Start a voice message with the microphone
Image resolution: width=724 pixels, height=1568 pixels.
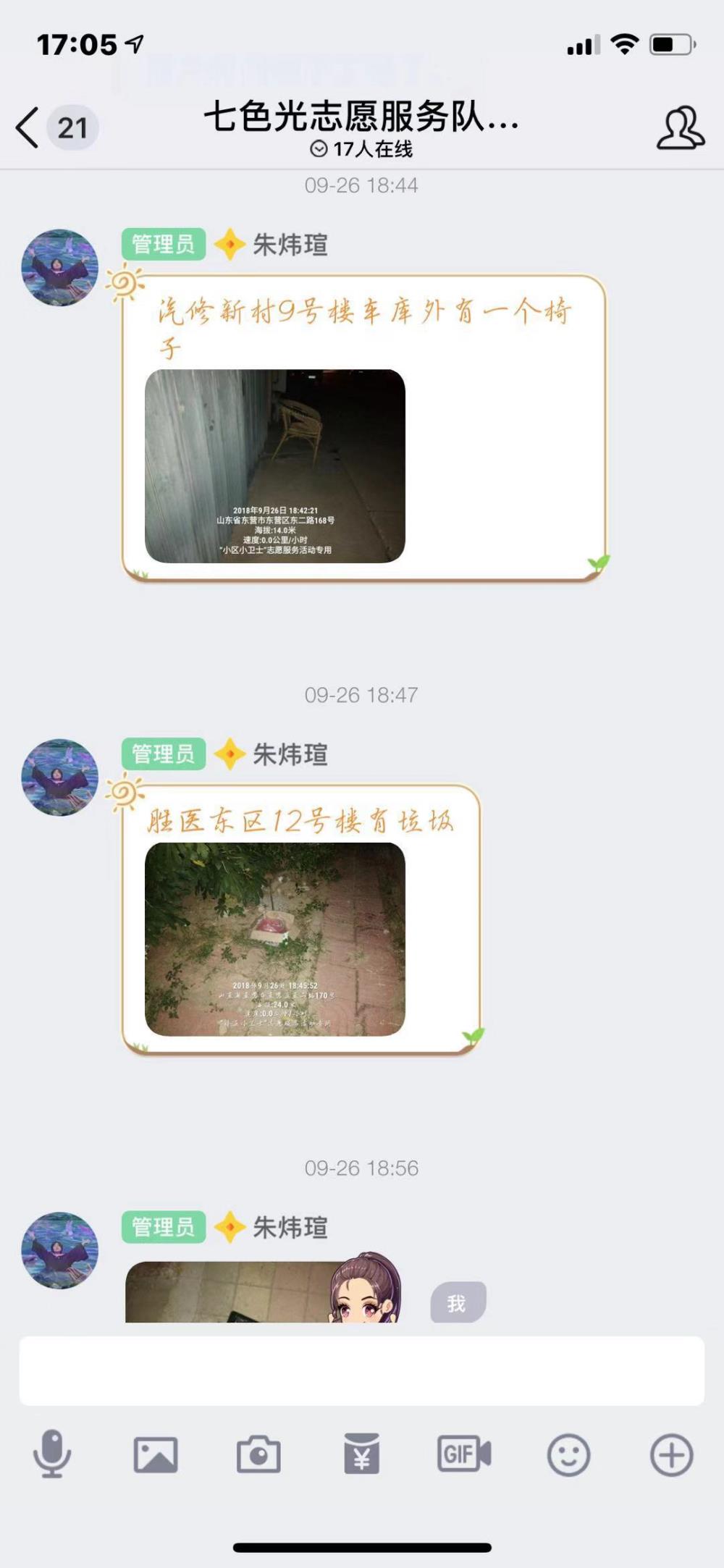(x=52, y=1454)
